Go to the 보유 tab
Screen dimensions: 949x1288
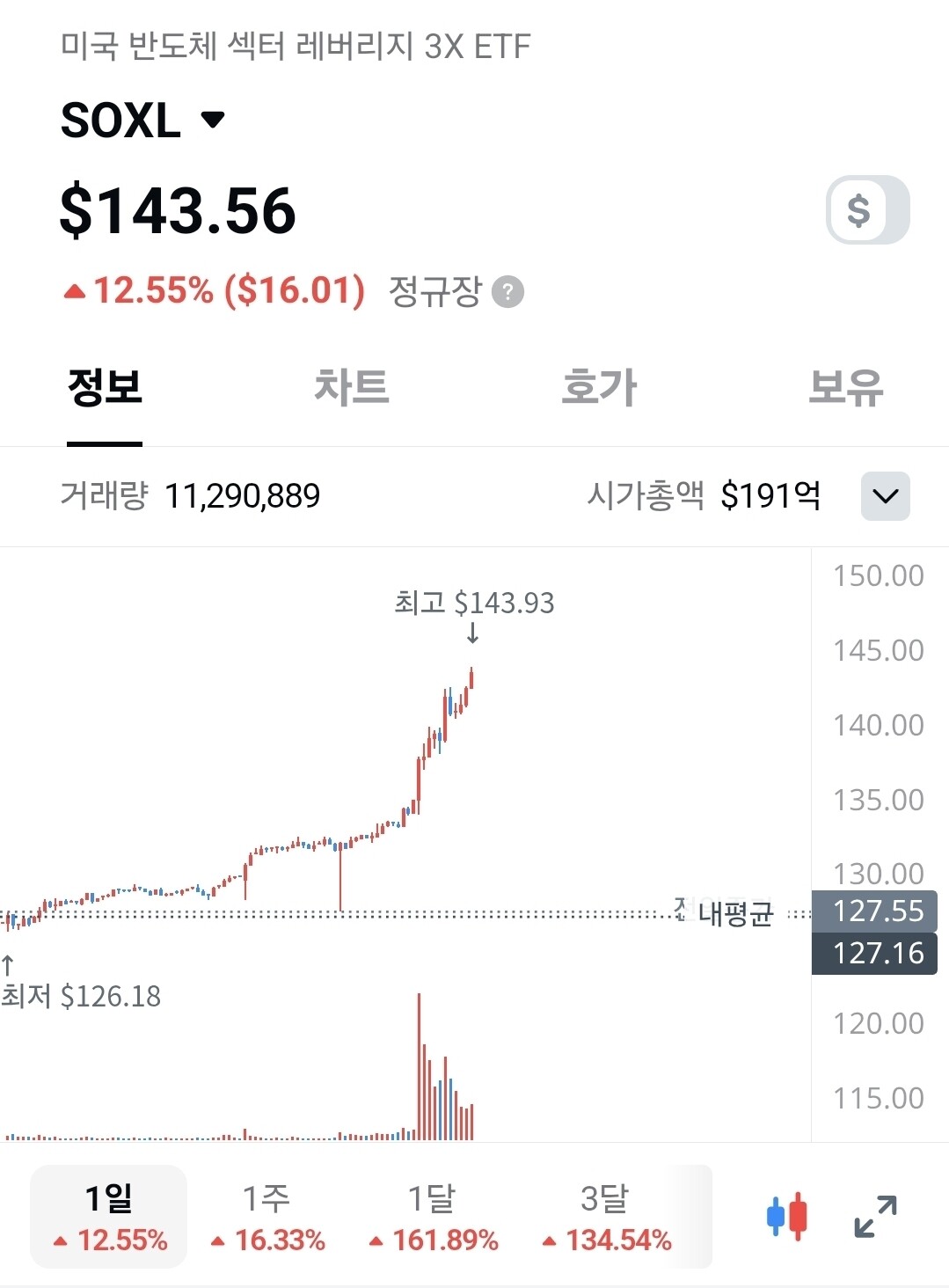click(846, 387)
